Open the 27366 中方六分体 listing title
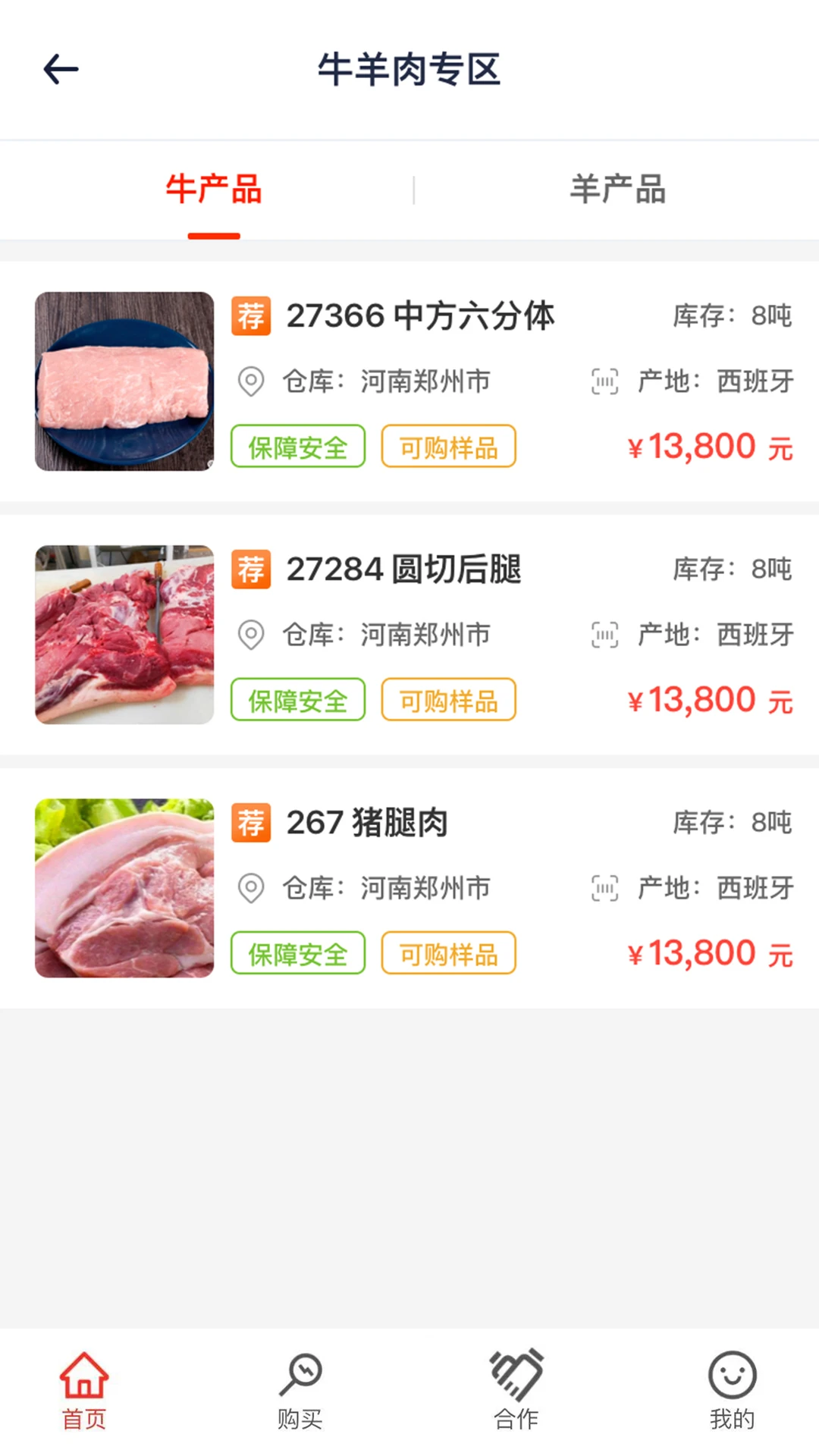Image resolution: width=819 pixels, height=1456 pixels. point(422,317)
